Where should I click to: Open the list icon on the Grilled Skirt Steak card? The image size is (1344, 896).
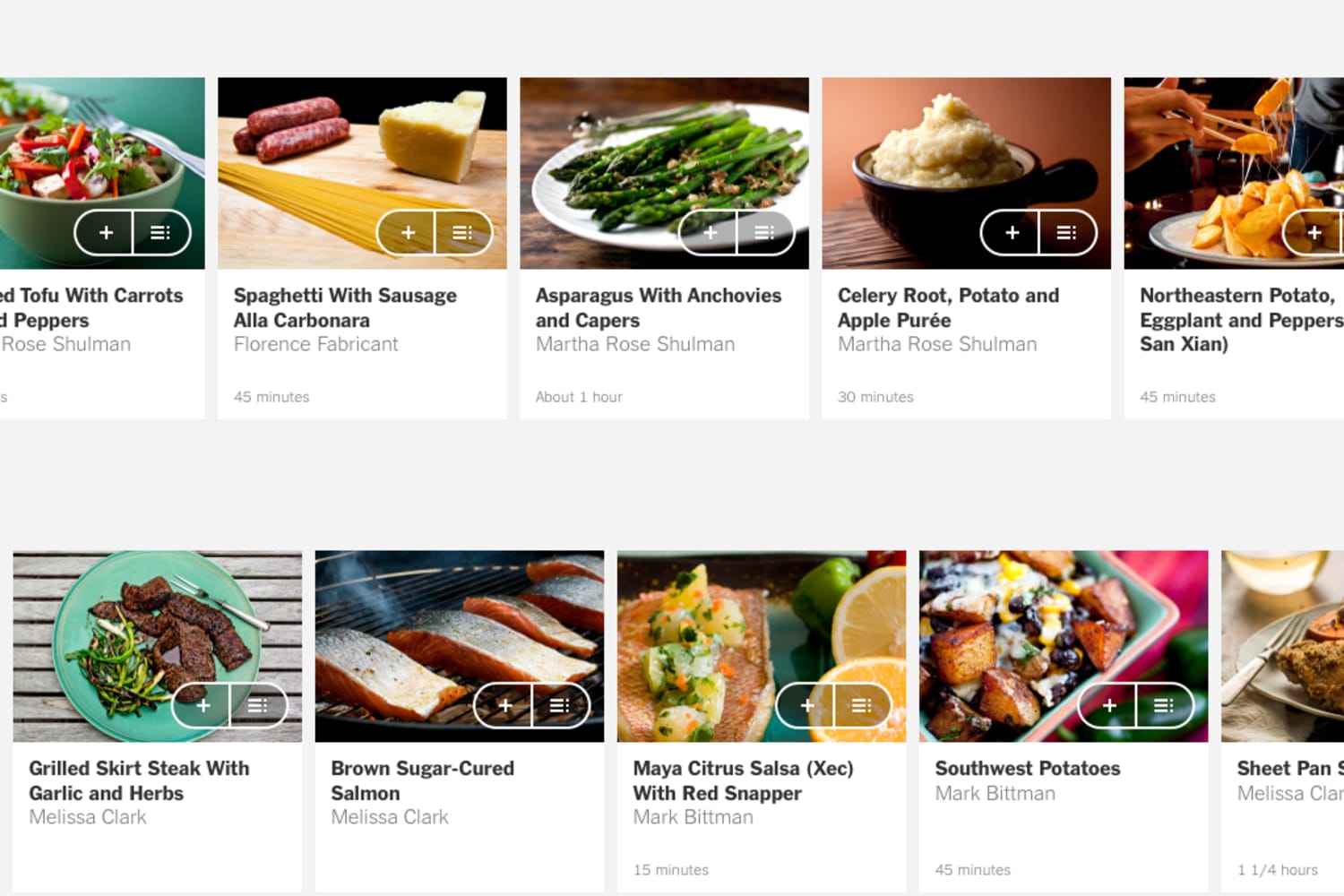[x=257, y=706]
